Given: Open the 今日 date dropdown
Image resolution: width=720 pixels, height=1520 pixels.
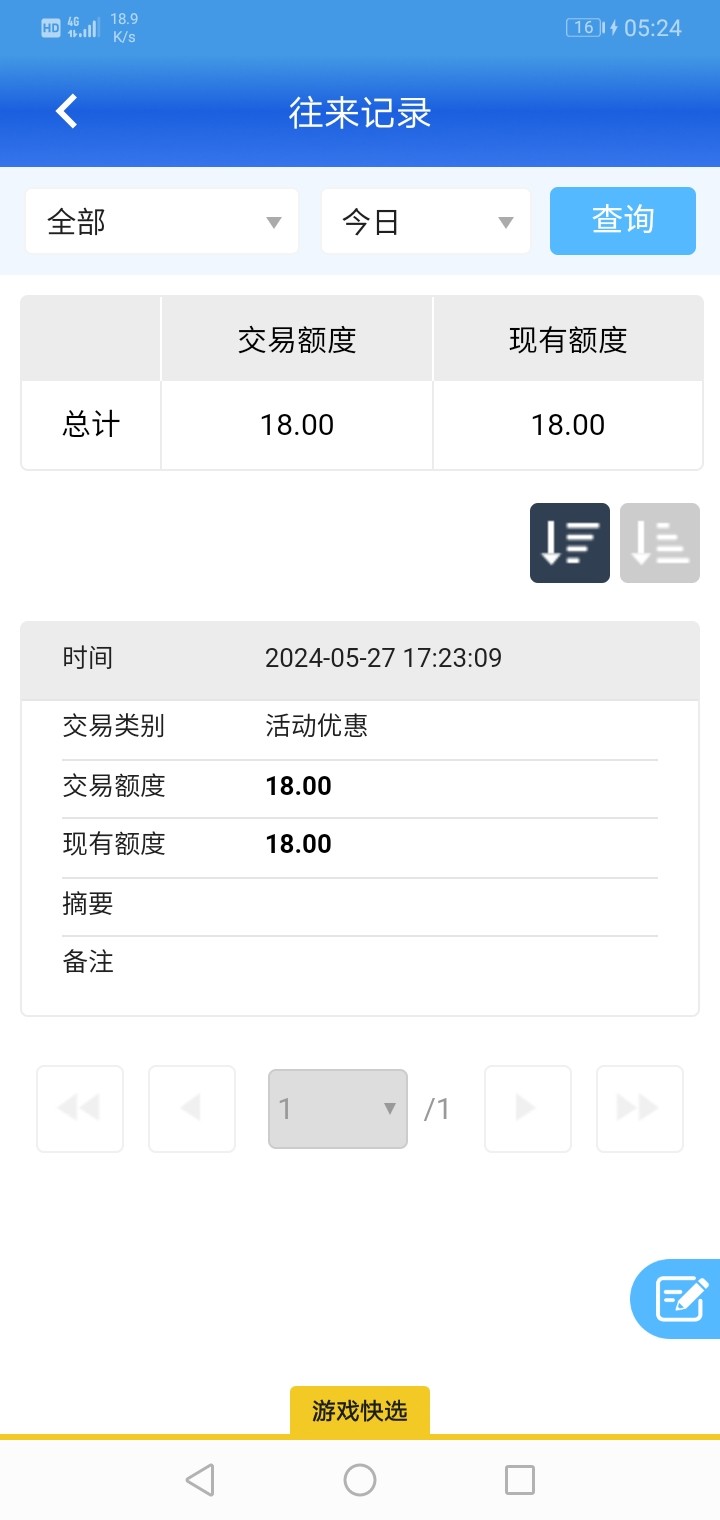Looking at the screenshot, I should click(x=426, y=221).
